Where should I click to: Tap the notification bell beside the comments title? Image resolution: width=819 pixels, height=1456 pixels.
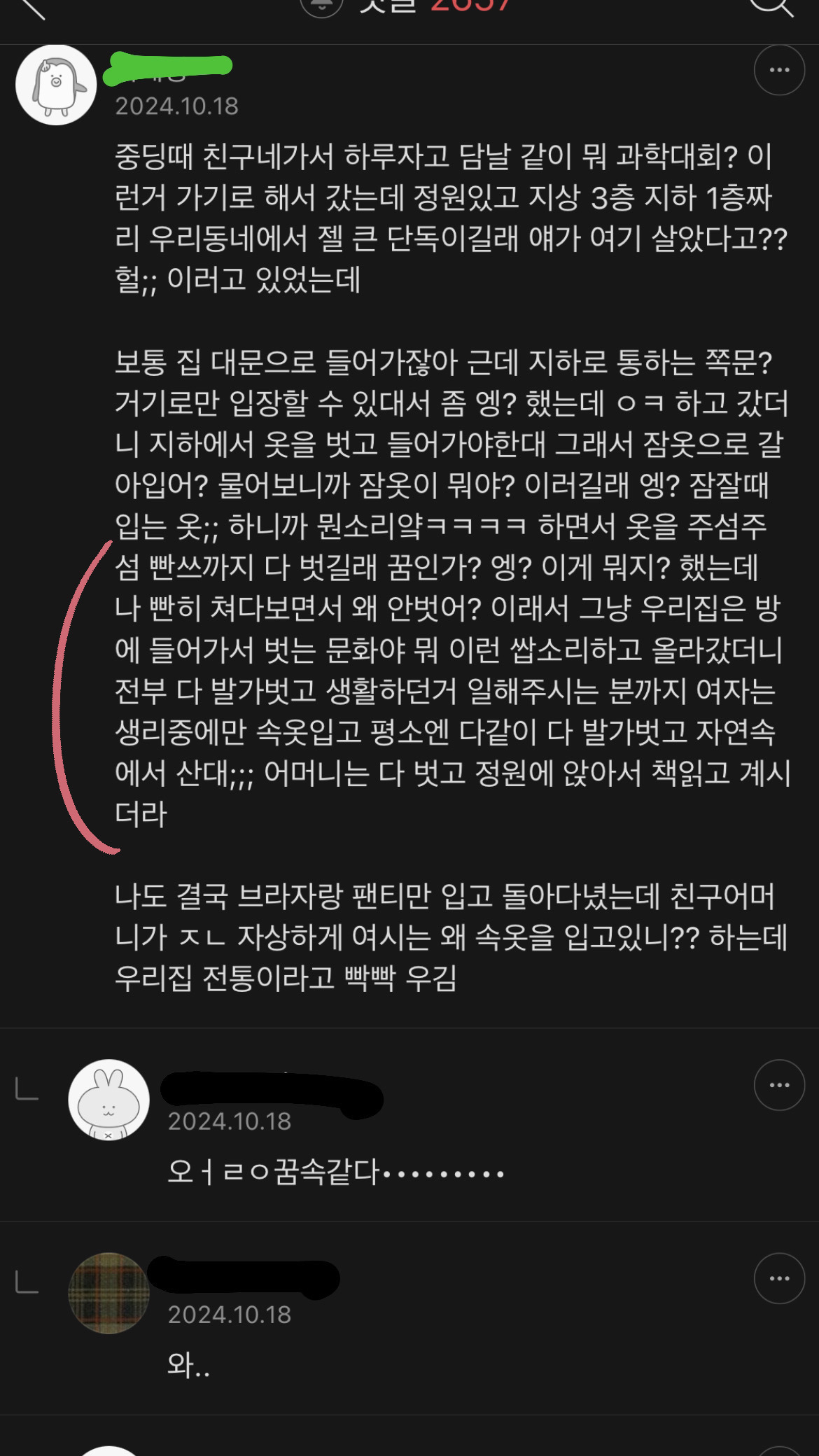321,6
